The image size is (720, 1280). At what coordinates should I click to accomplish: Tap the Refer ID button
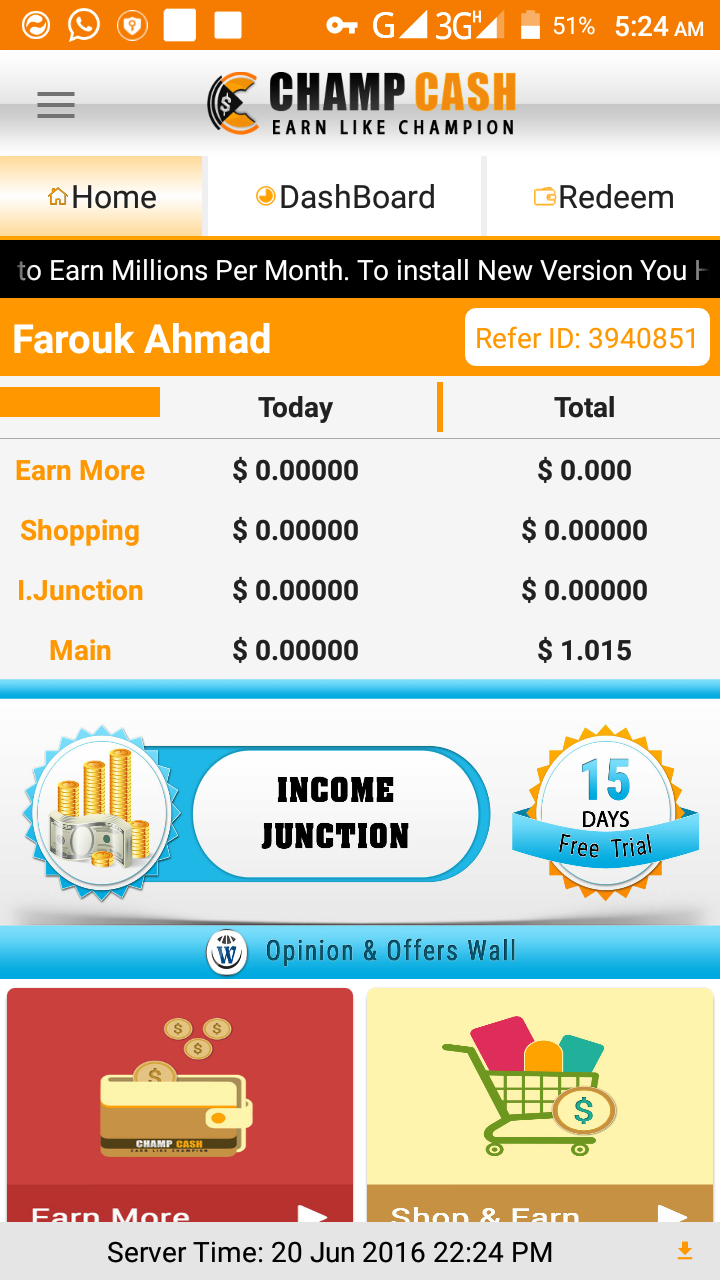(x=587, y=338)
